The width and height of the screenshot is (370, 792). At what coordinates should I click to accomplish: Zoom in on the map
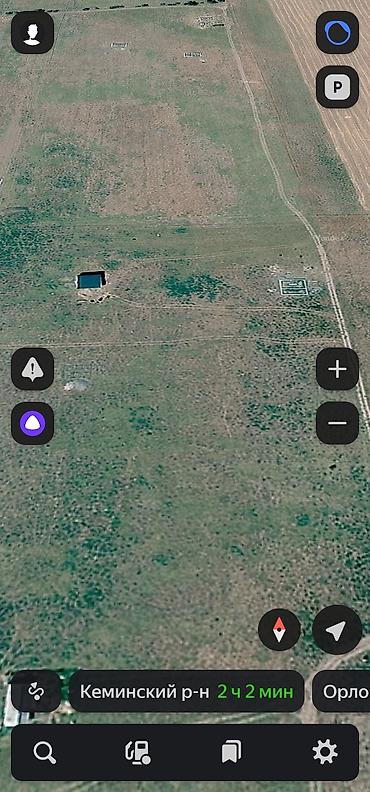(x=337, y=369)
